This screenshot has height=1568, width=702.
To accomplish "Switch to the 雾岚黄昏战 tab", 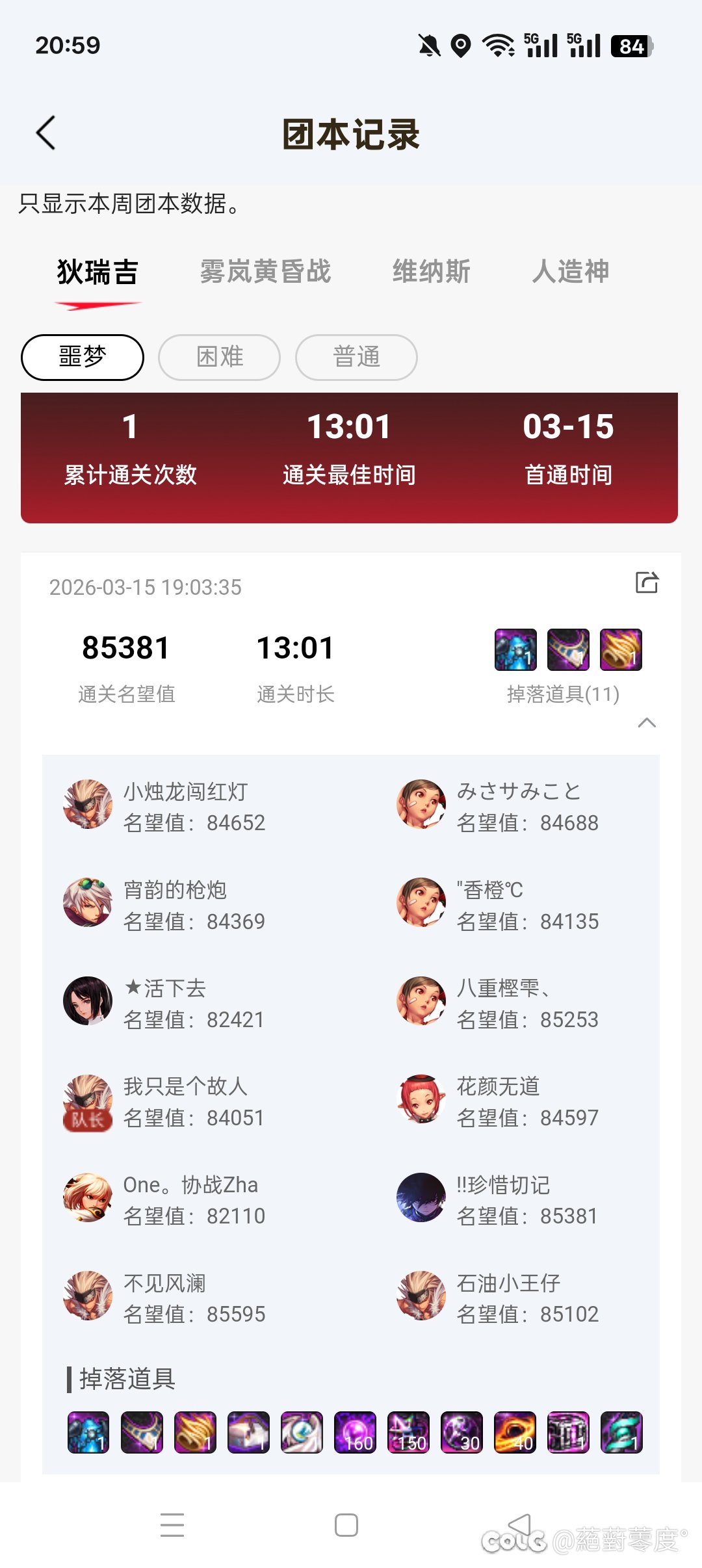I will click(265, 272).
